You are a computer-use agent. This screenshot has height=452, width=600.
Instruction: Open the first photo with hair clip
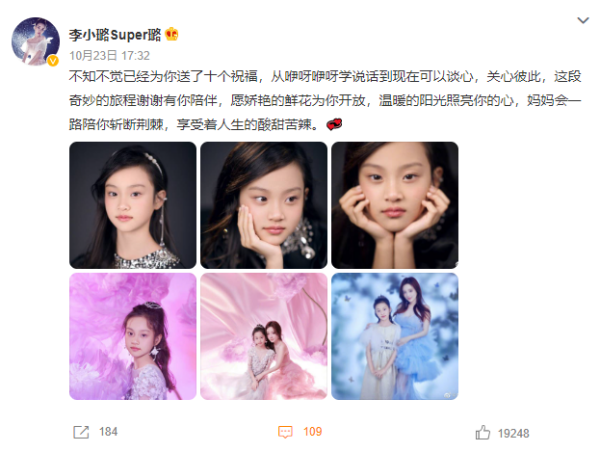coord(132,205)
